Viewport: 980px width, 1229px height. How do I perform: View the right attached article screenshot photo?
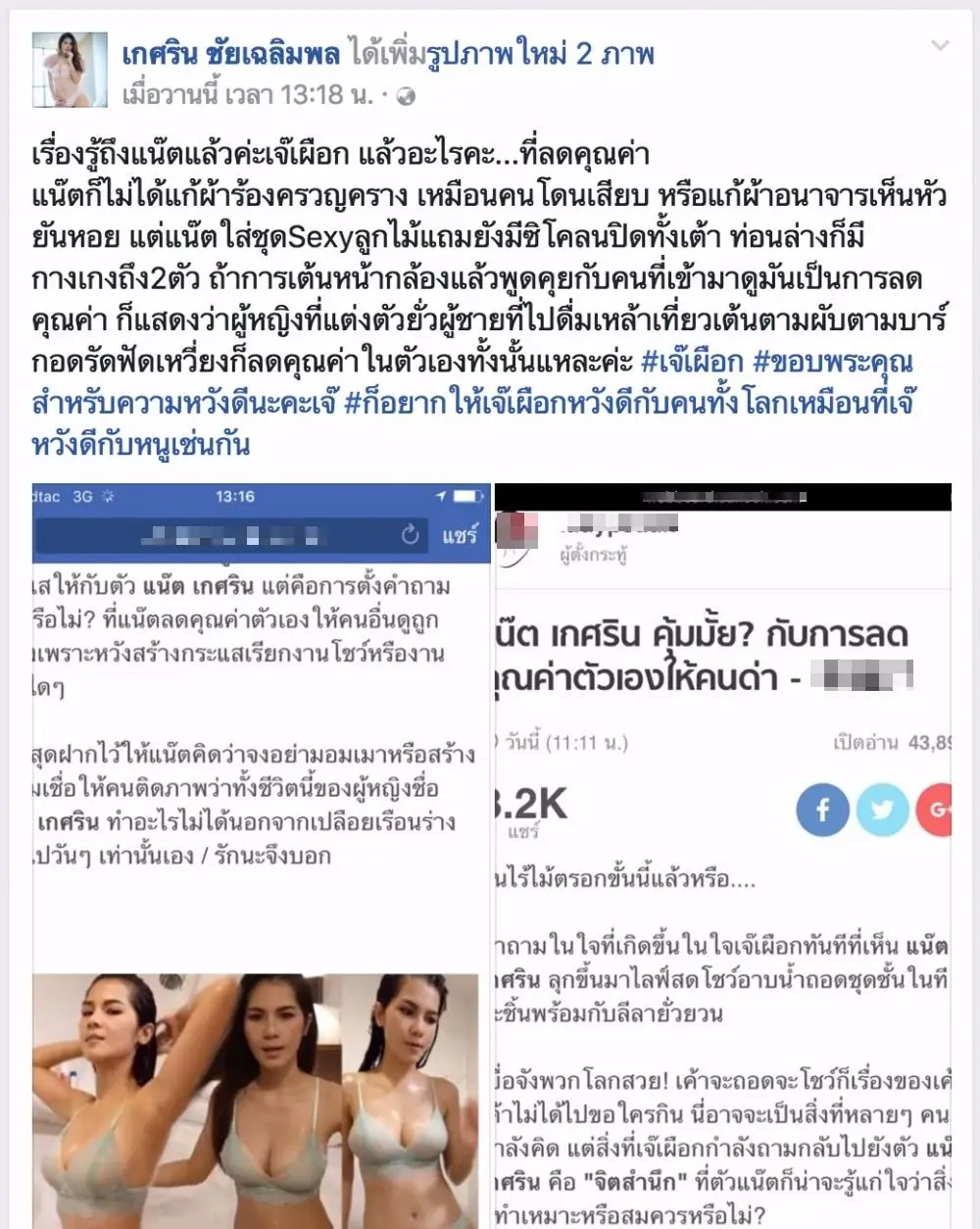[723, 853]
